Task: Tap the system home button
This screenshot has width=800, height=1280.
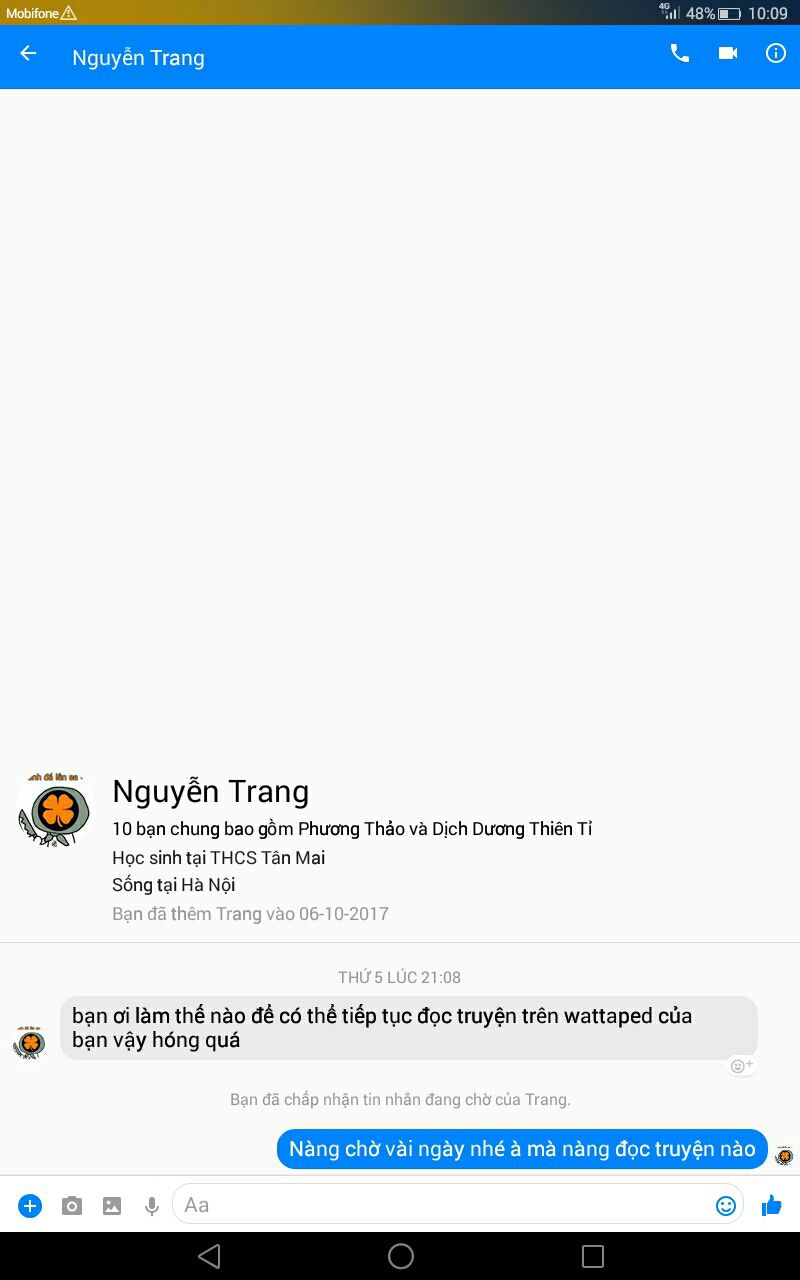Action: [401, 1256]
